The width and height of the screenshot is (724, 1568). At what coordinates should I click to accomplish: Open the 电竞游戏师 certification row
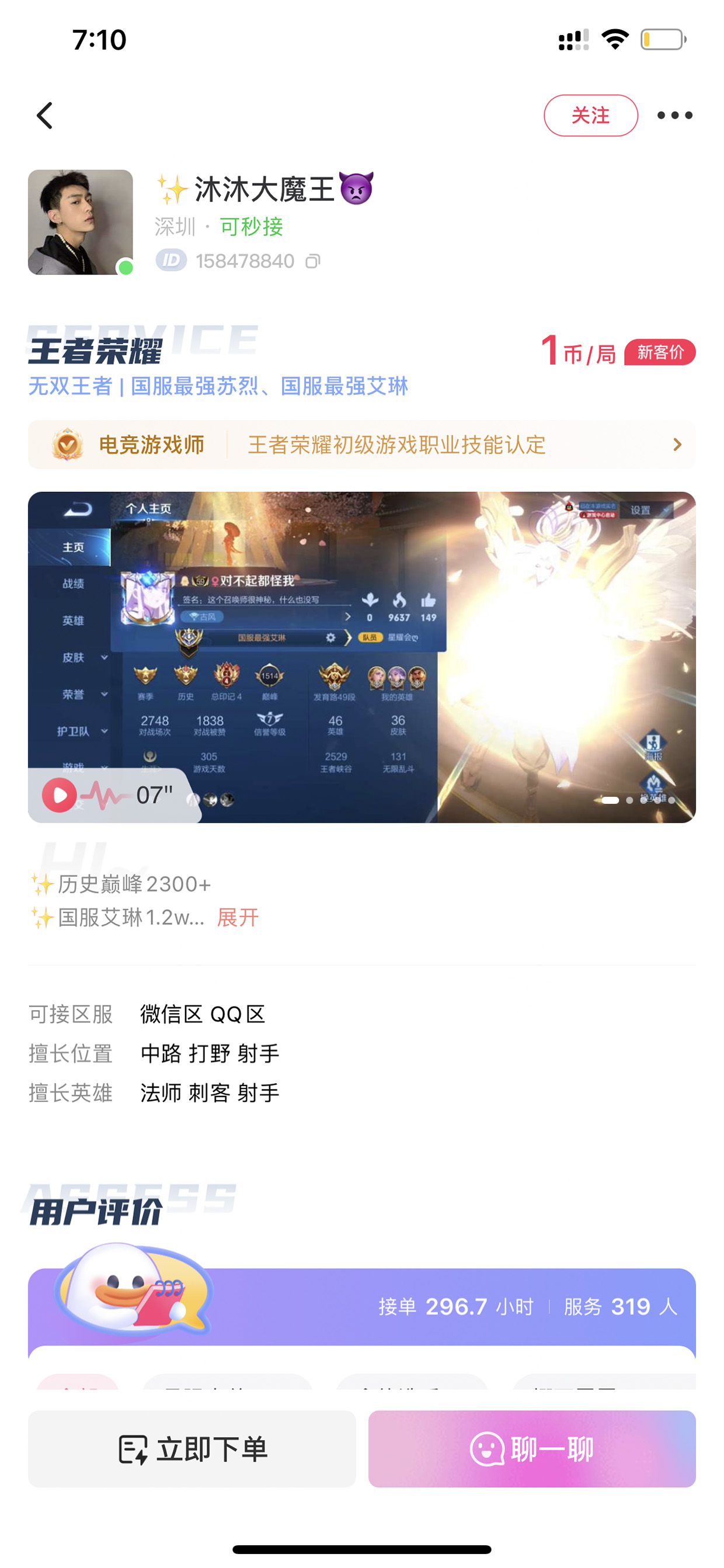pos(361,445)
